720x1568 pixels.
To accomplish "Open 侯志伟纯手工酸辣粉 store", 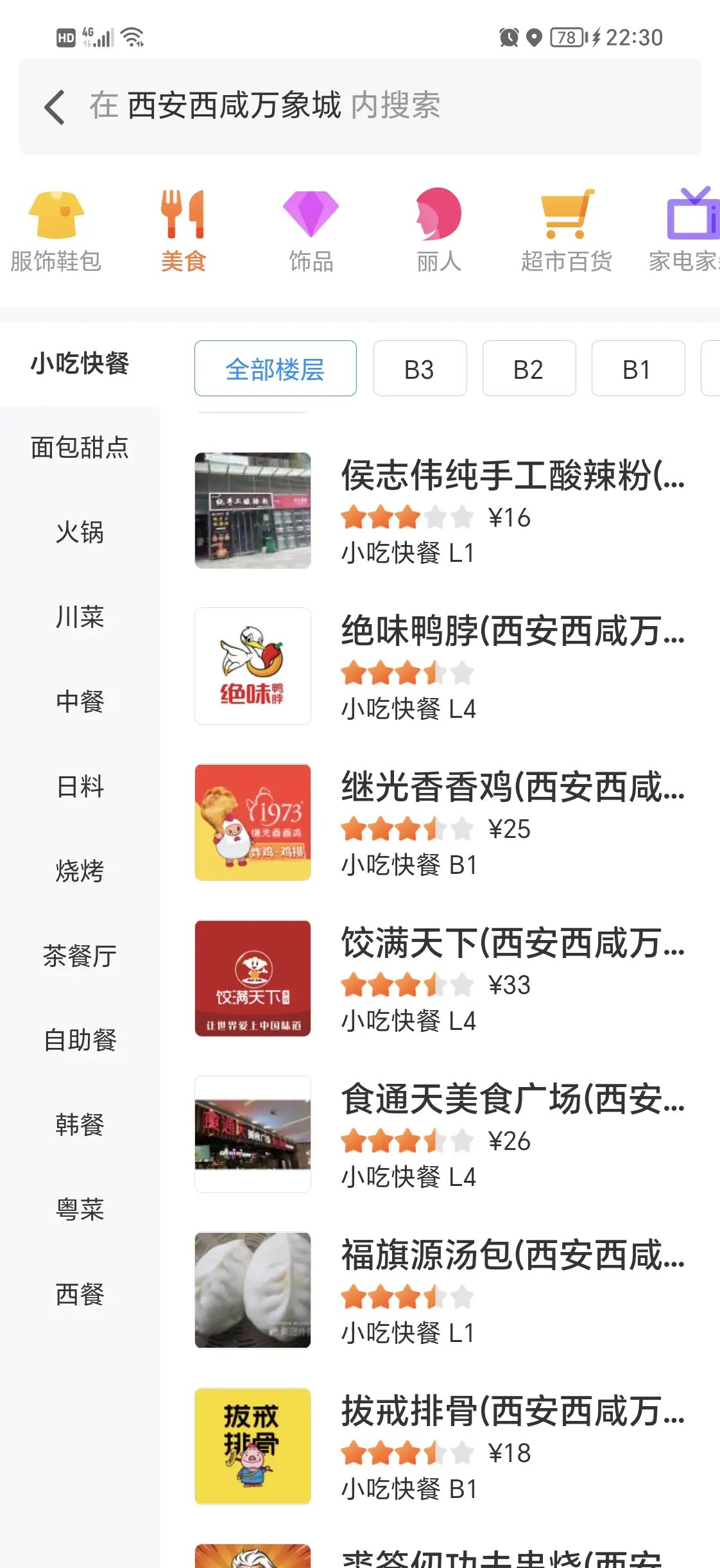I will (x=443, y=511).
